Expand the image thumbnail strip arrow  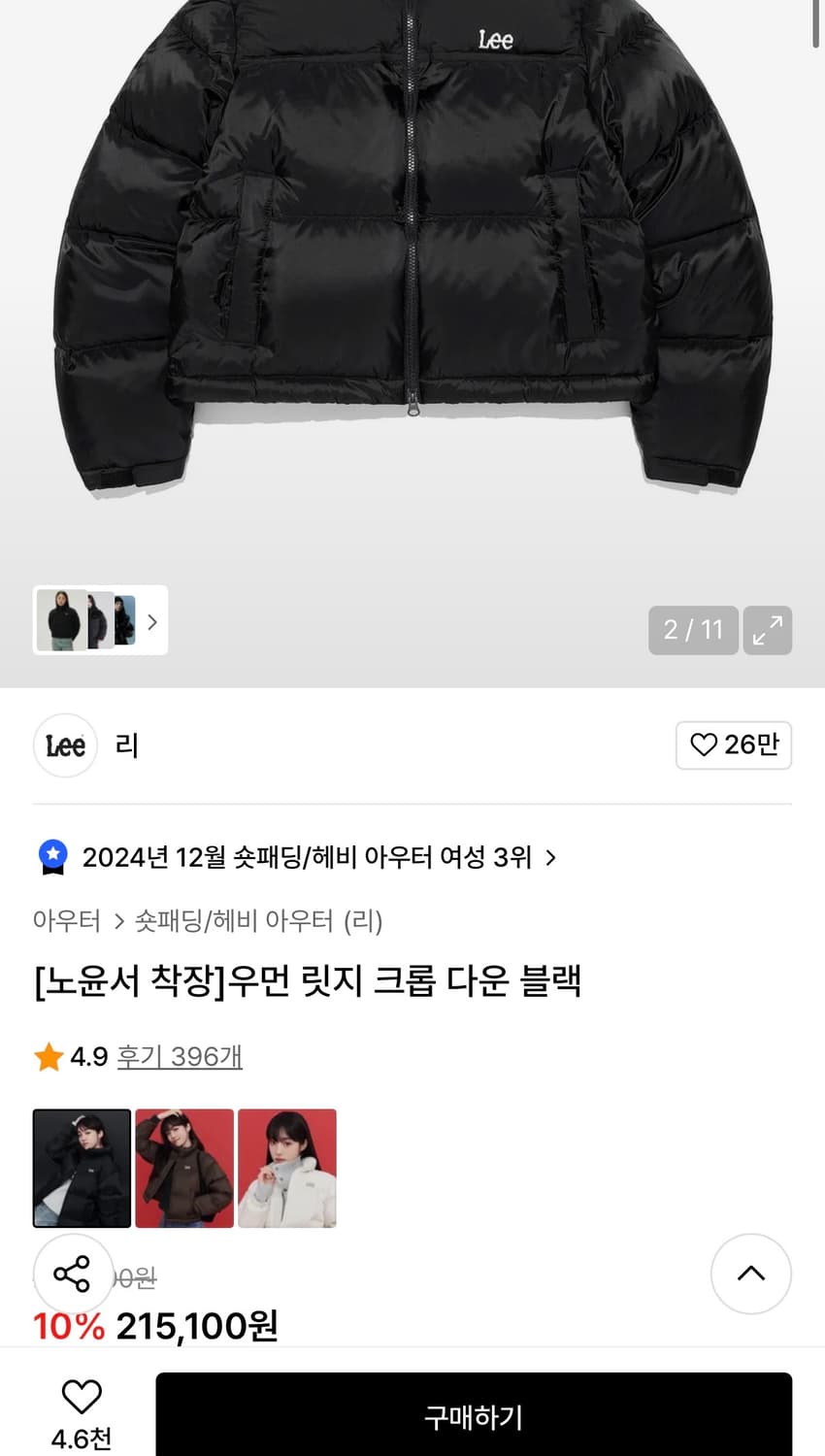(x=152, y=621)
